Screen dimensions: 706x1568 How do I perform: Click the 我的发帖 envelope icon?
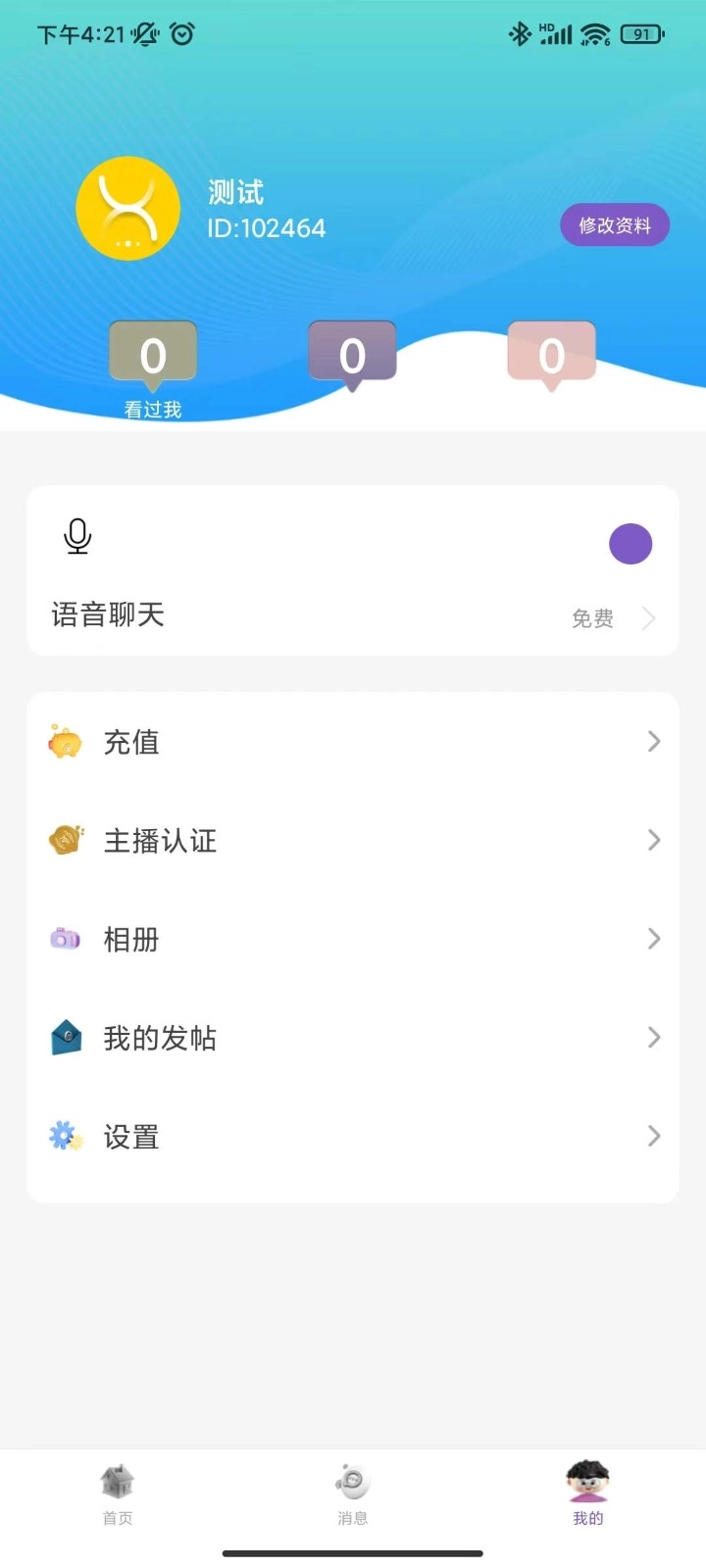pos(64,1038)
